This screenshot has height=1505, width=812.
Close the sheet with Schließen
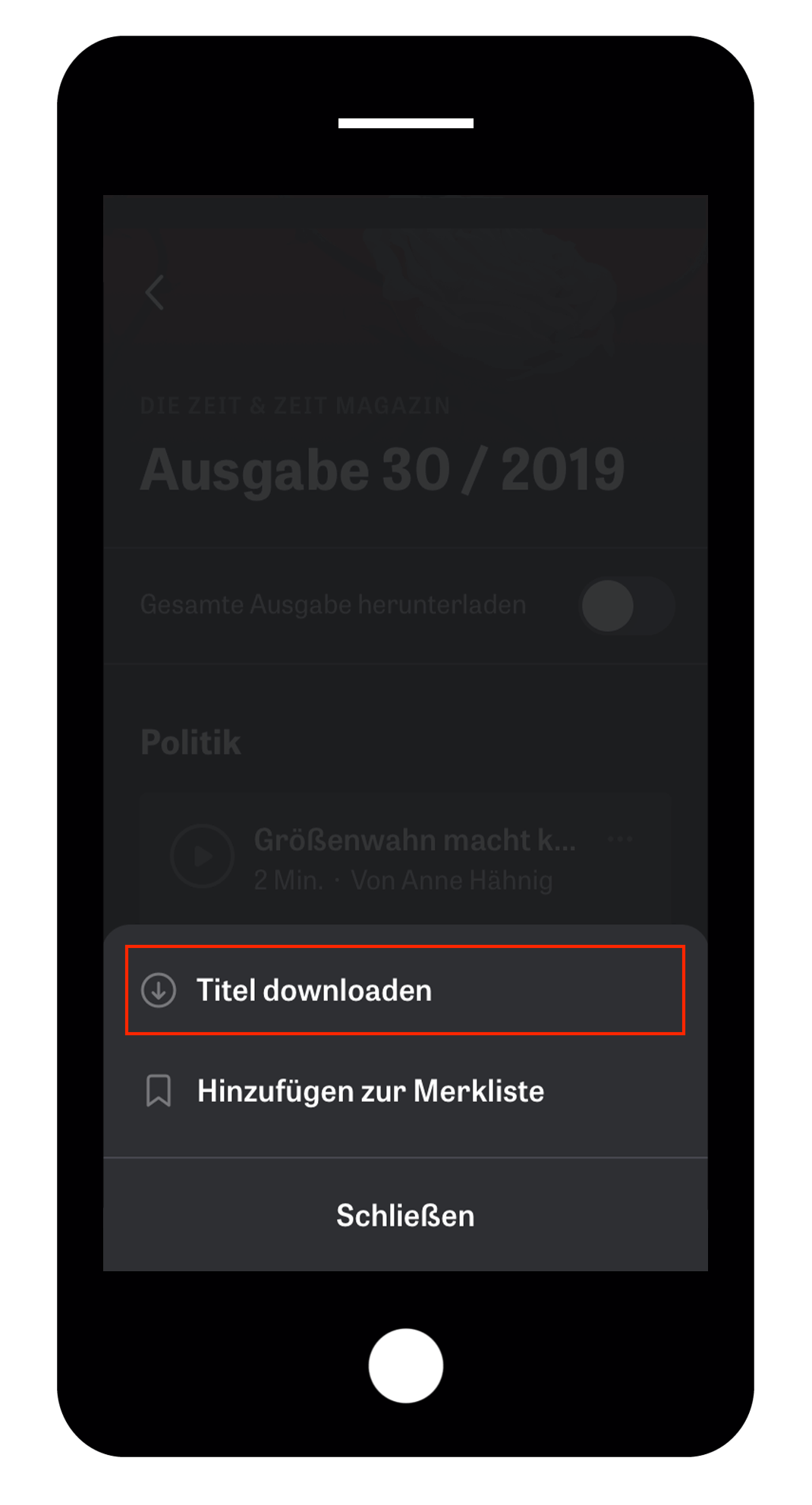click(405, 1215)
